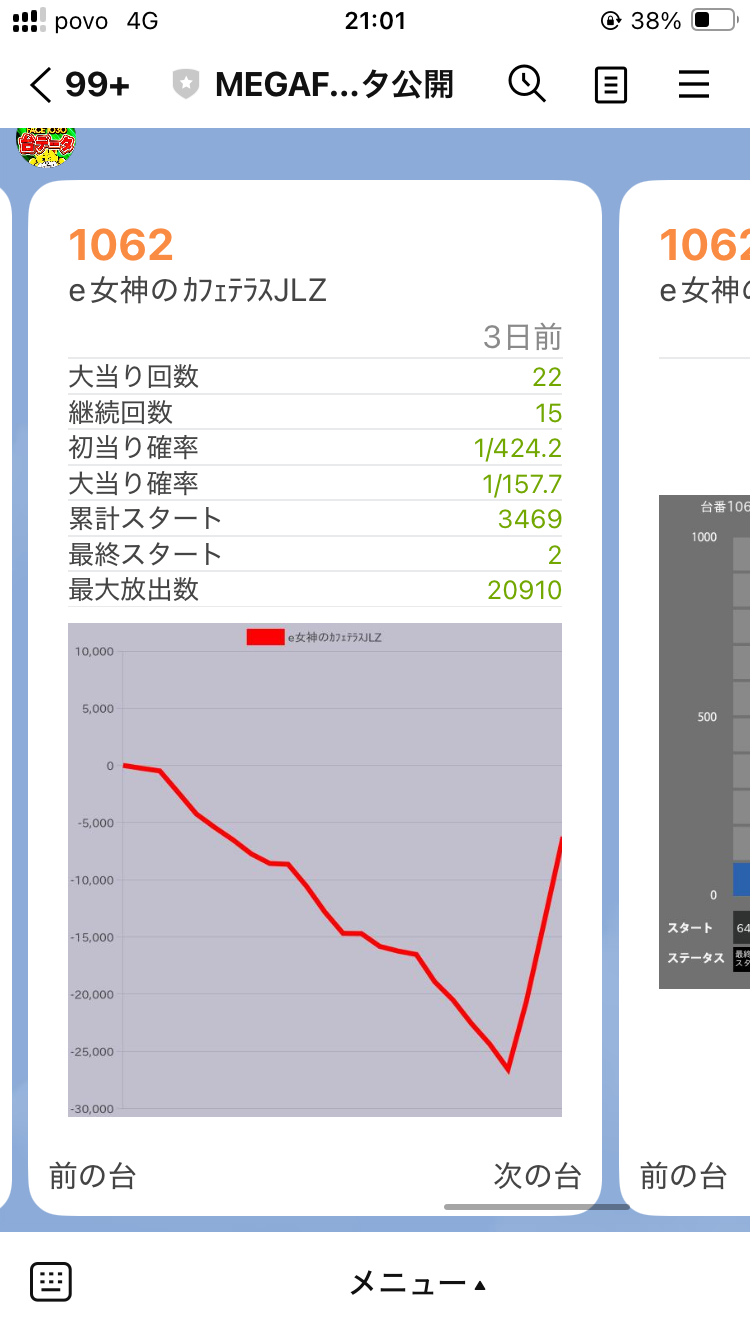Go back to the chat list
This screenshot has height=1334, width=750.
40,85
